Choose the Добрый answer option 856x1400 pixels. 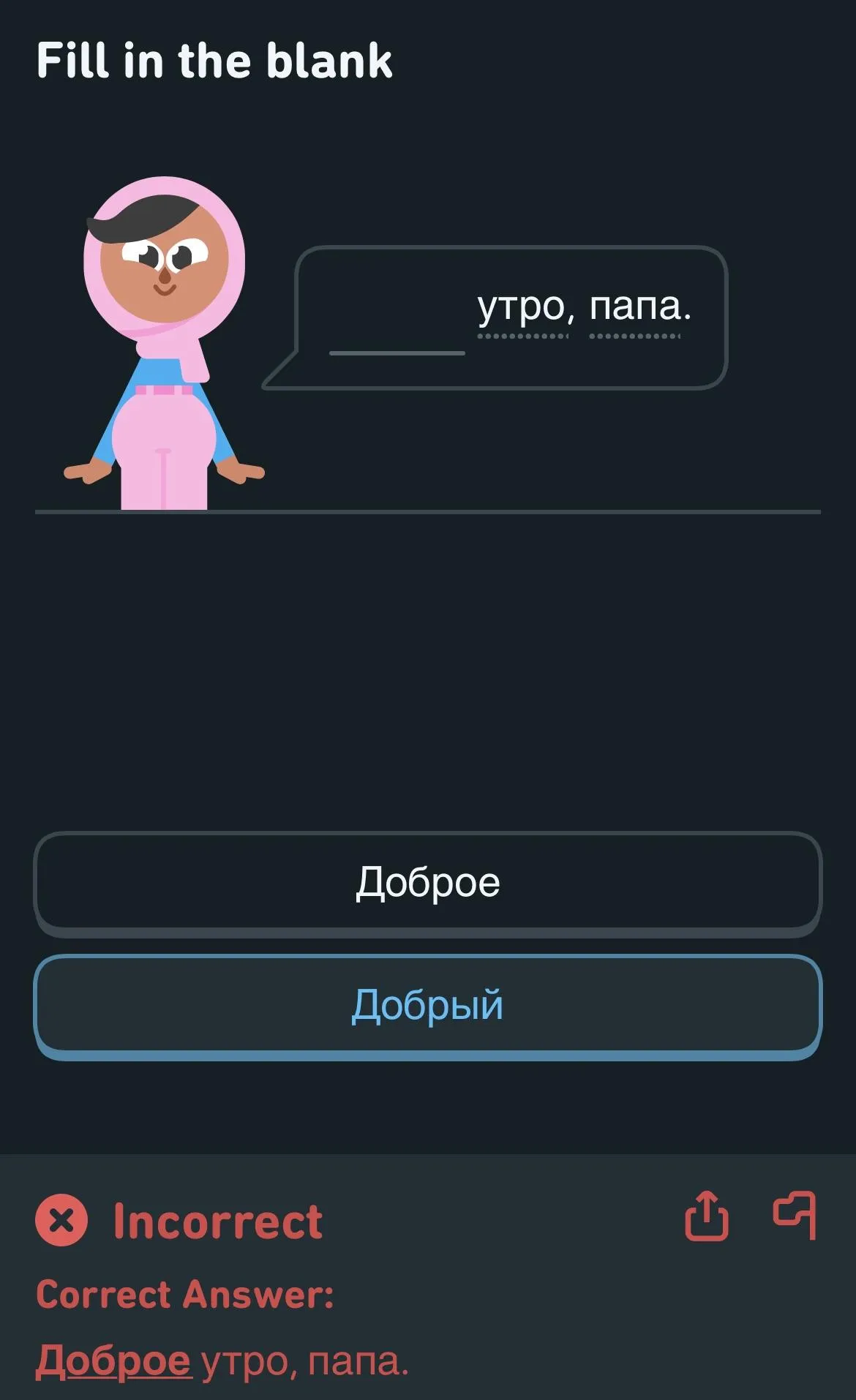coord(428,1006)
